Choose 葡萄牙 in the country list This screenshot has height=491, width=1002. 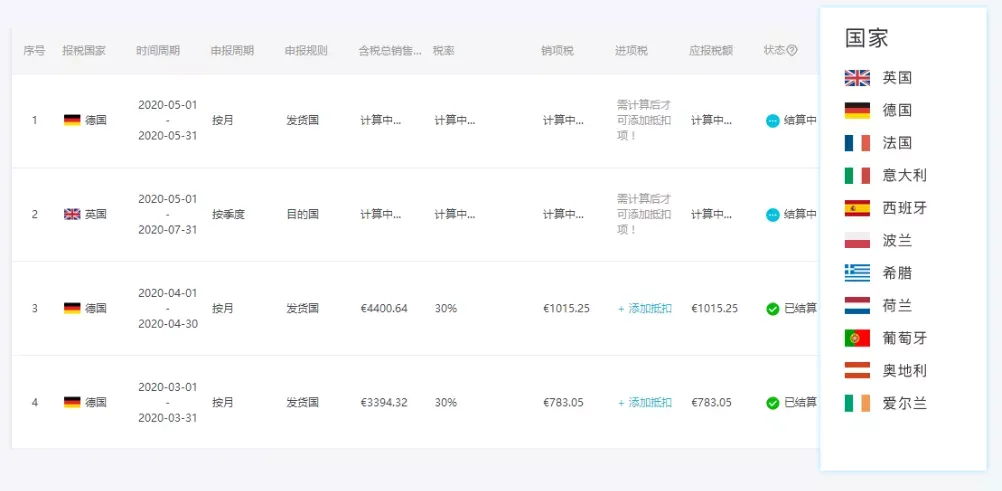[x=903, y=338]
